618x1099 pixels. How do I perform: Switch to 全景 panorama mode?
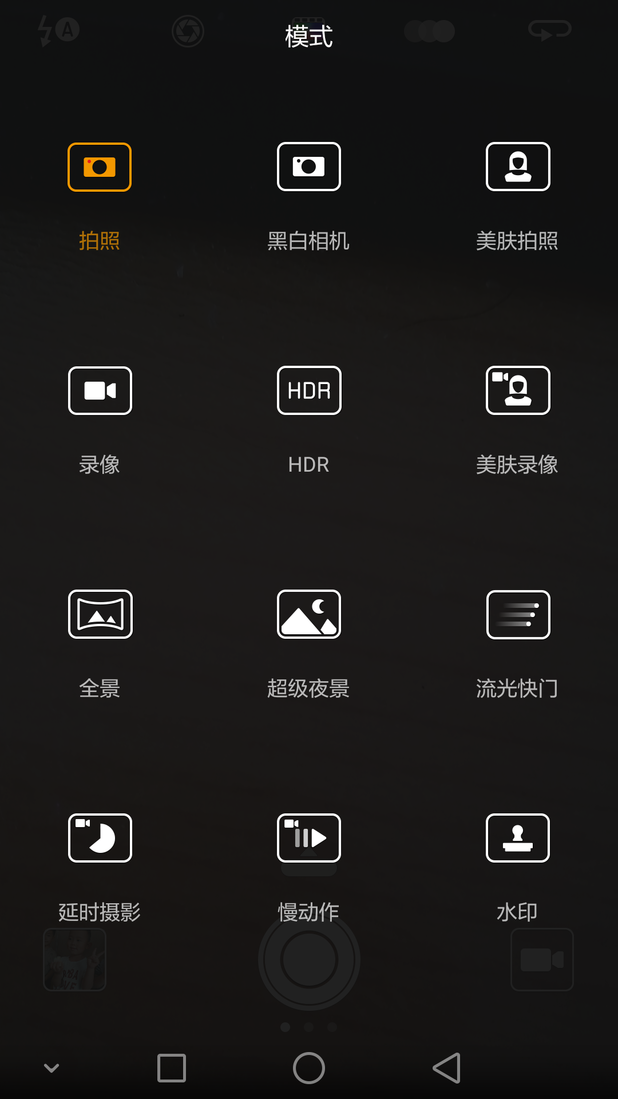pyautogui.click(x=100, y=614)
